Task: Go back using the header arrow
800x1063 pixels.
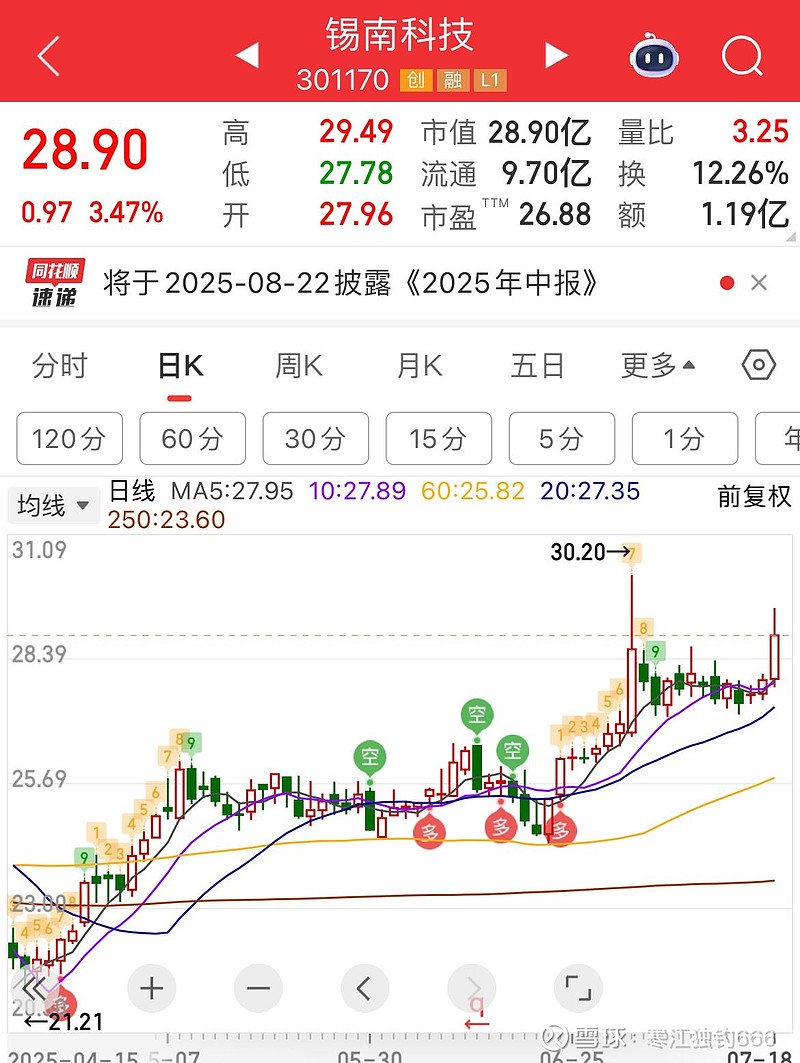Action: 48,55
